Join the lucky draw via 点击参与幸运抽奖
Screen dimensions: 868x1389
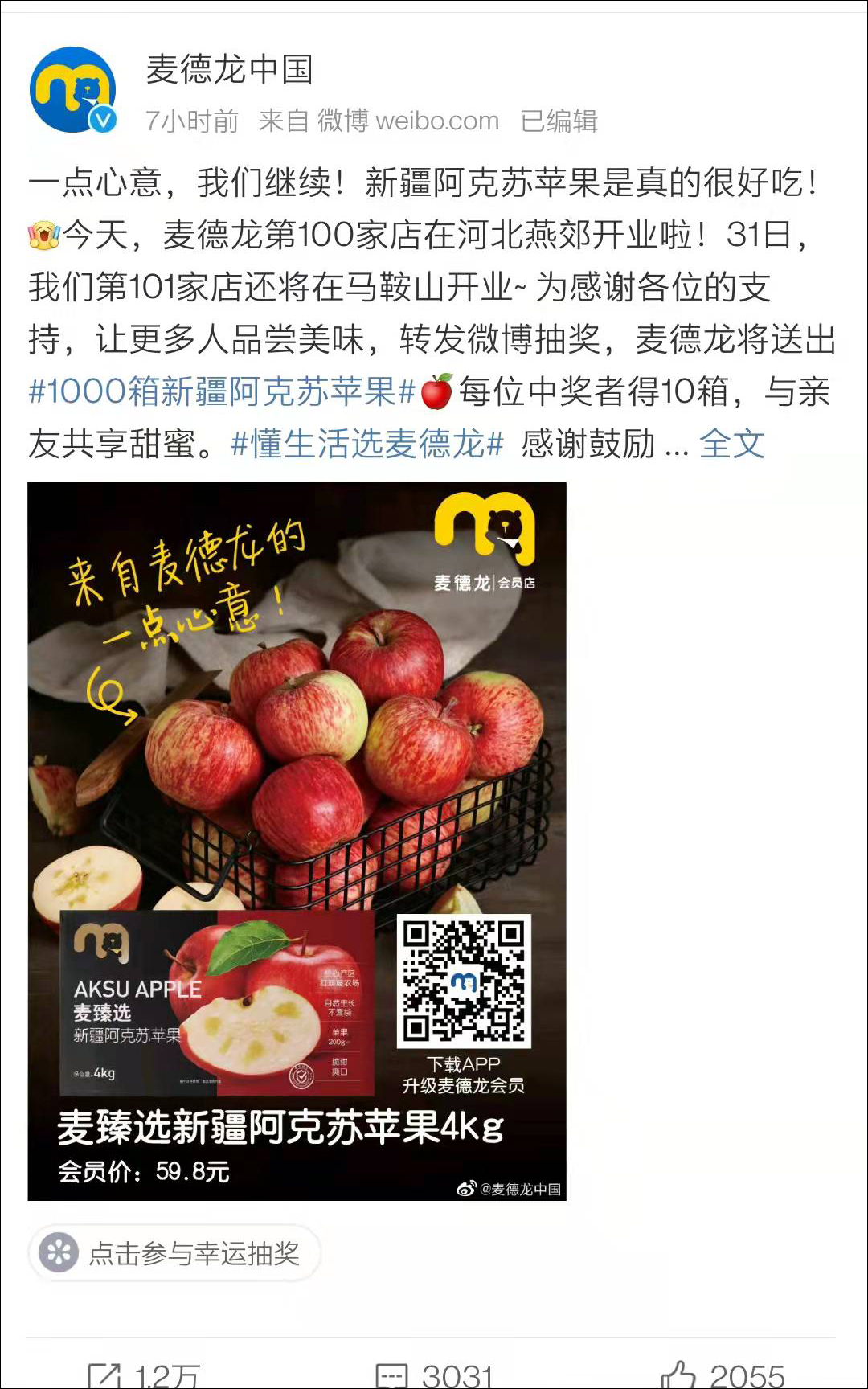[174, 1253]
